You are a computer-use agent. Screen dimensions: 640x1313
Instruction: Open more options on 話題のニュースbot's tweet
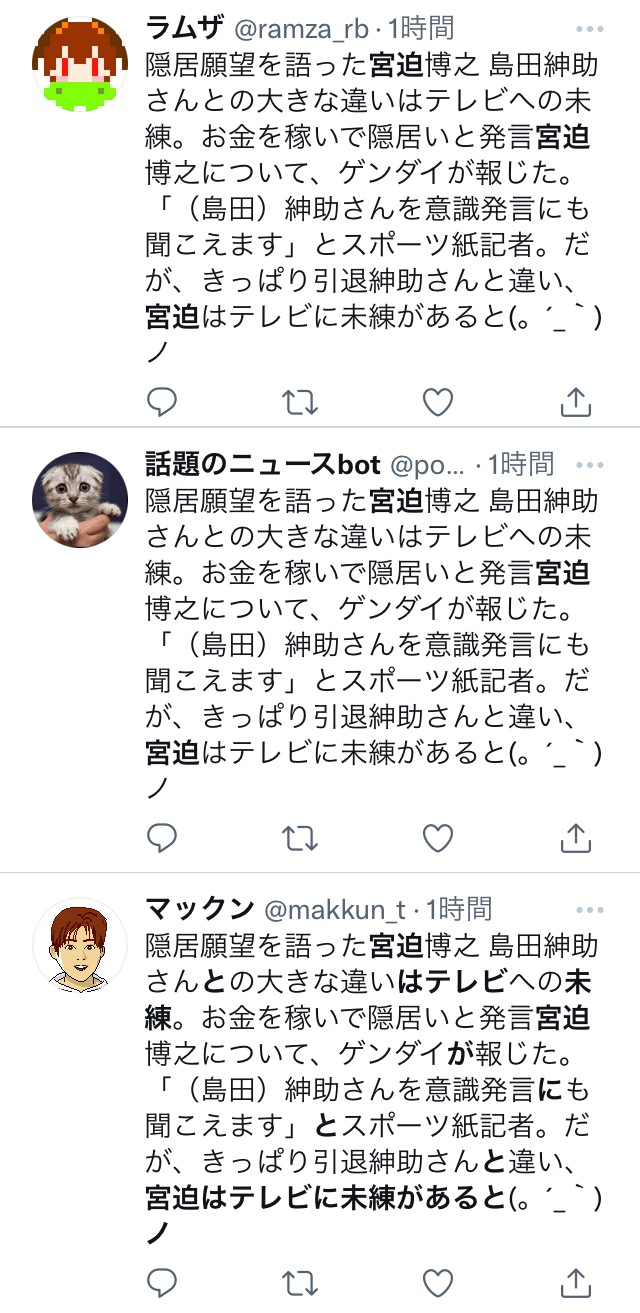[591, 465]
